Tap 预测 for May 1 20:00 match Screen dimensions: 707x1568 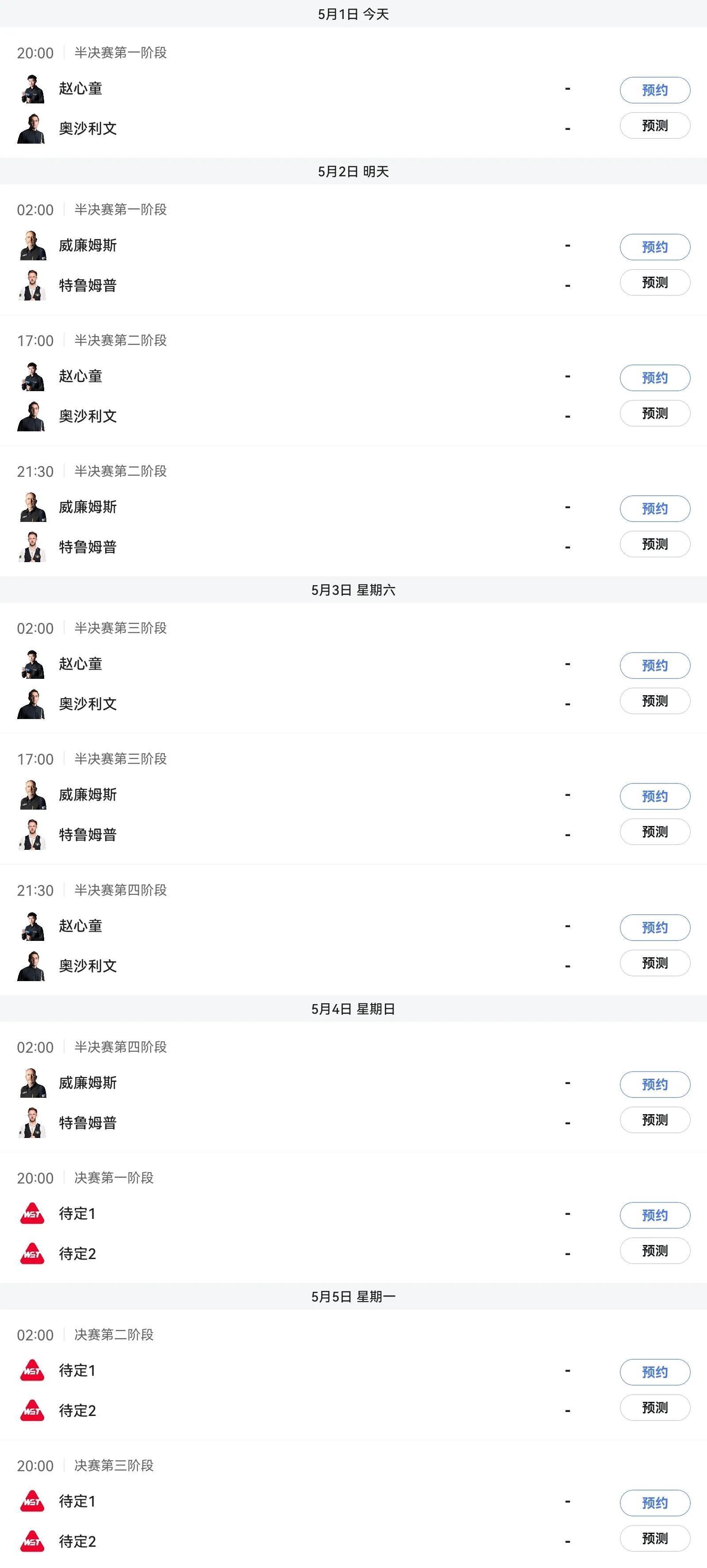pos(655,126)
